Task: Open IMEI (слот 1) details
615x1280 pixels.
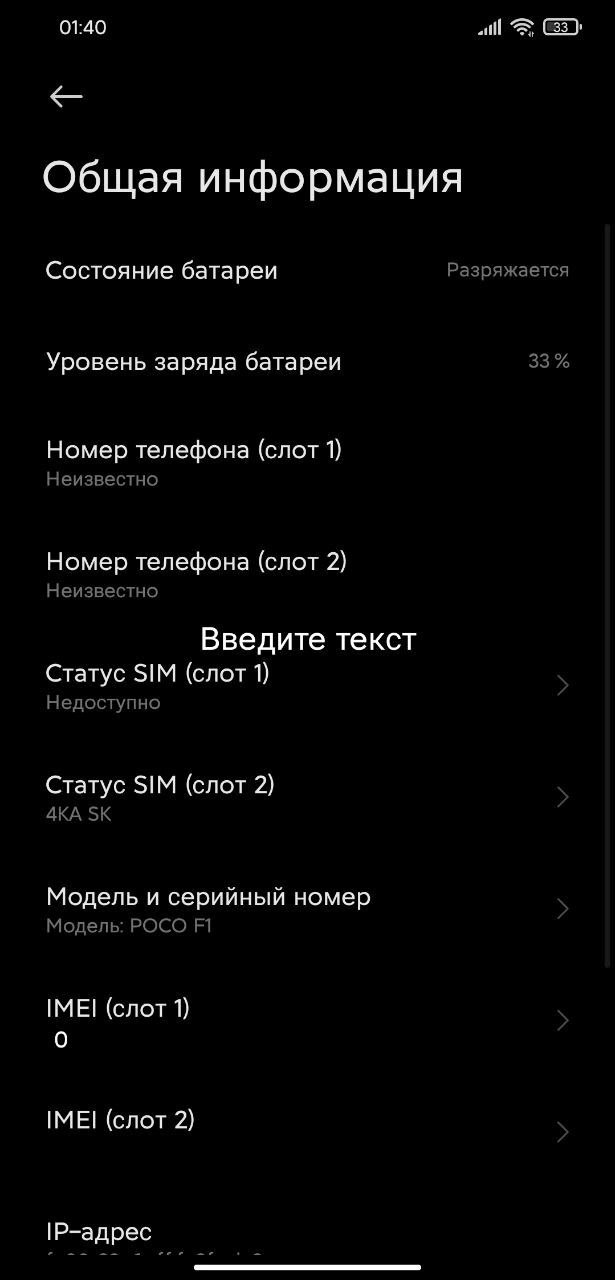Action: click(x=300, y=1021)
